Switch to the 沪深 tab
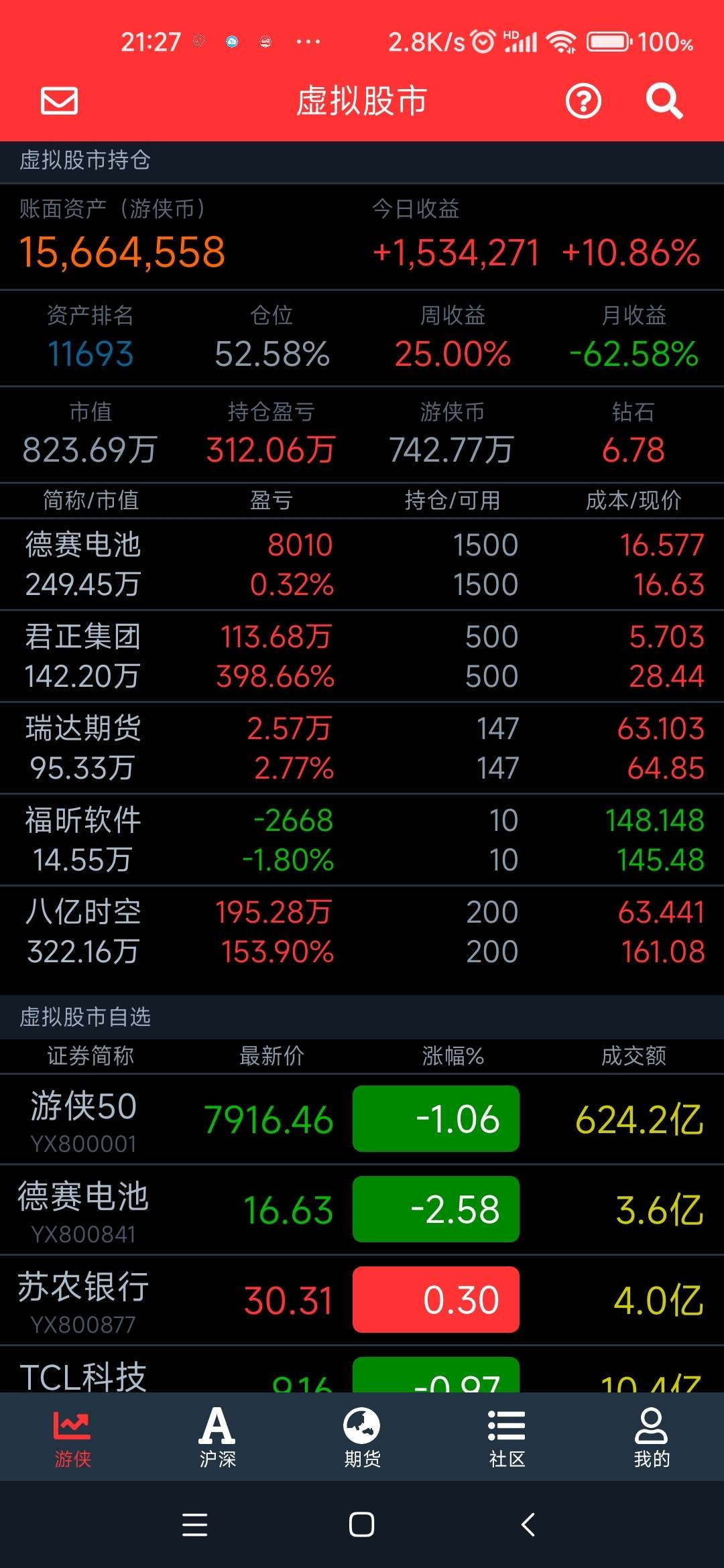Image resolution: width=724 pixels, height=1568 pixels. 217,1437
